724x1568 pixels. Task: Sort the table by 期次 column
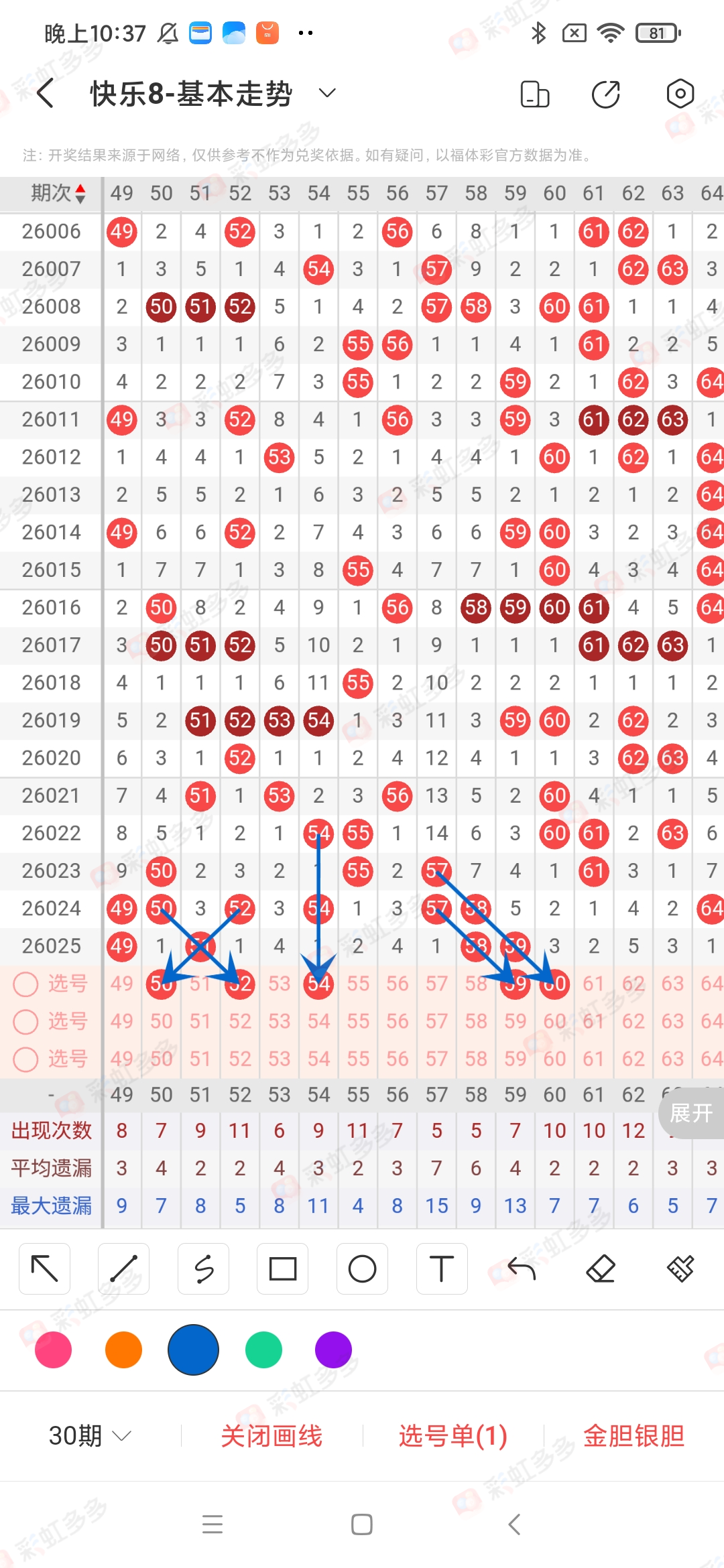(54, 193)
